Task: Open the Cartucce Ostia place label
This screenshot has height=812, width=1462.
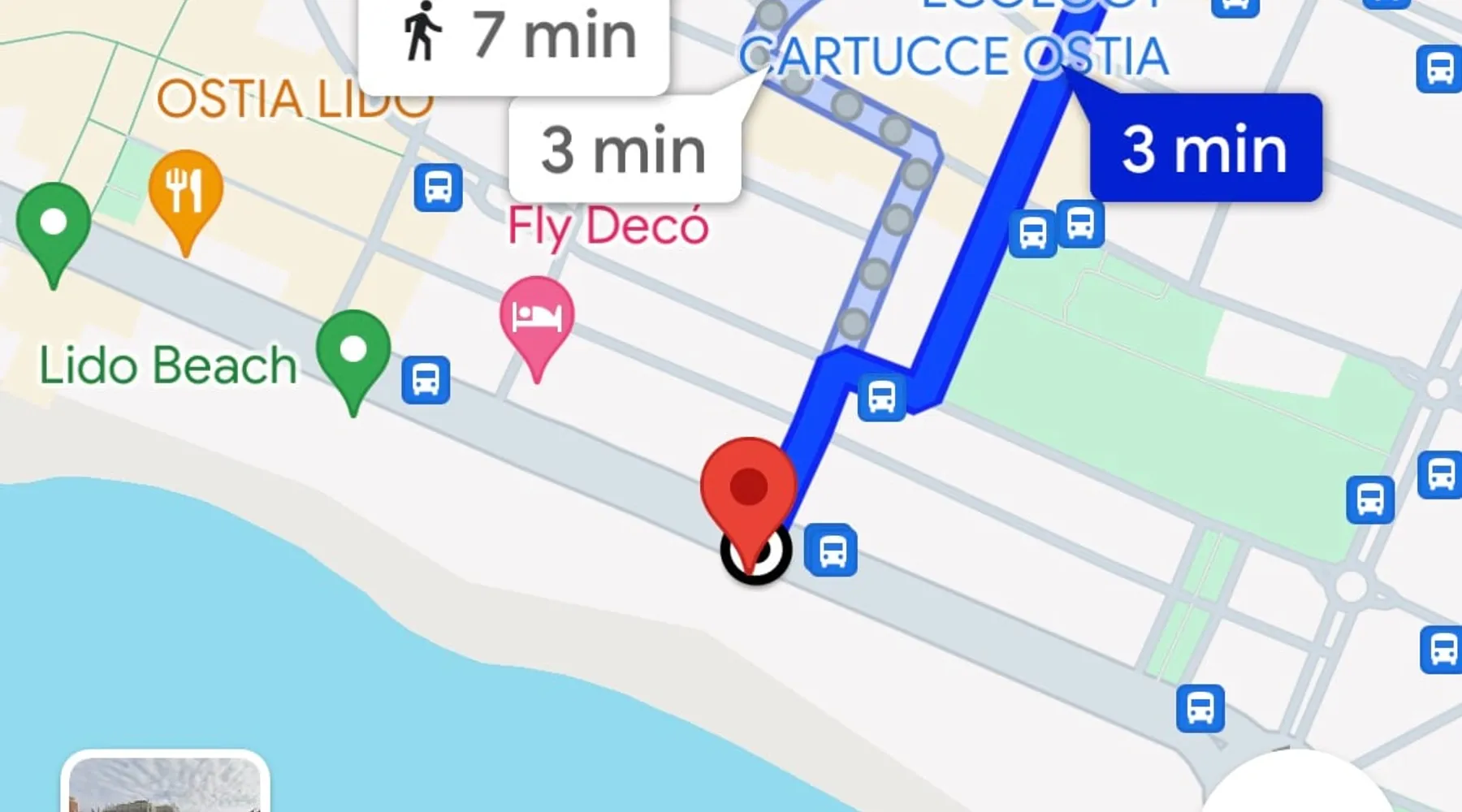Action: click(954, 55)
